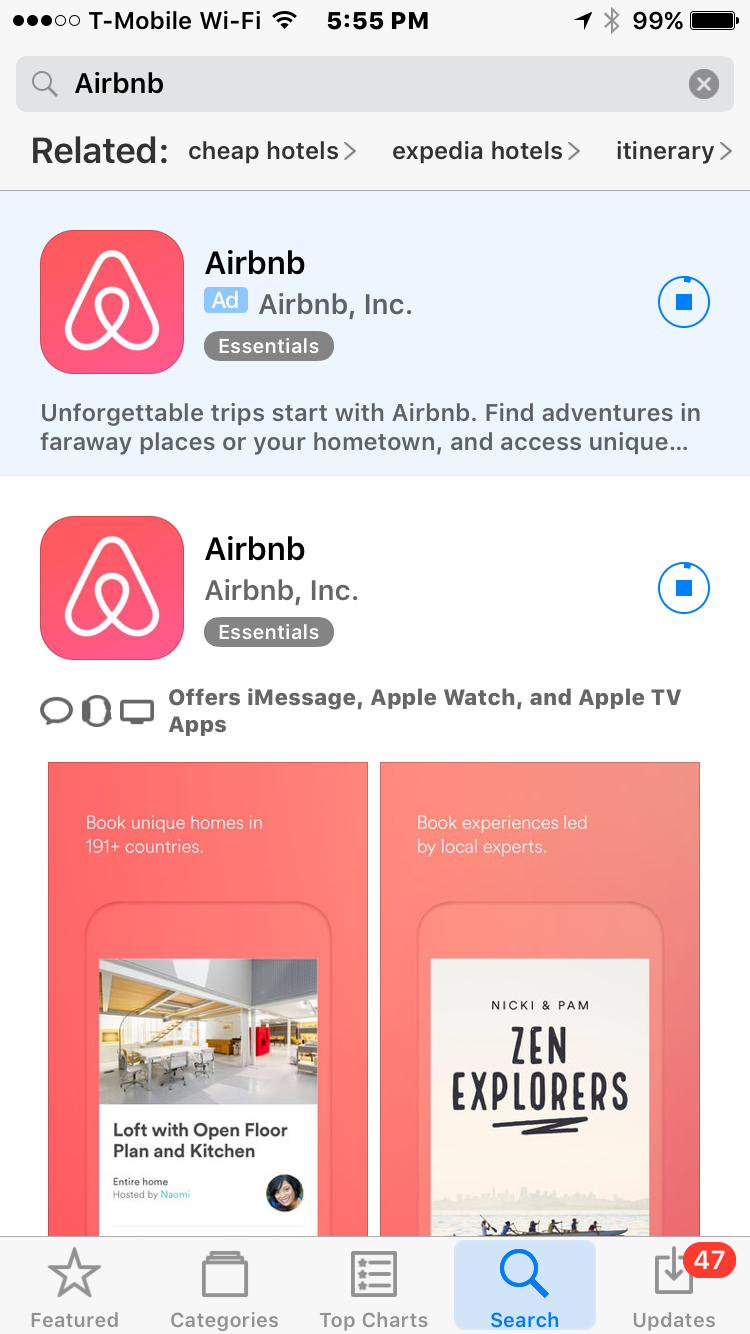Image resolution: width=750 pixels, height=1334 pixels.
Task: Select related search cheap hotels
Action: coord(272,151)
